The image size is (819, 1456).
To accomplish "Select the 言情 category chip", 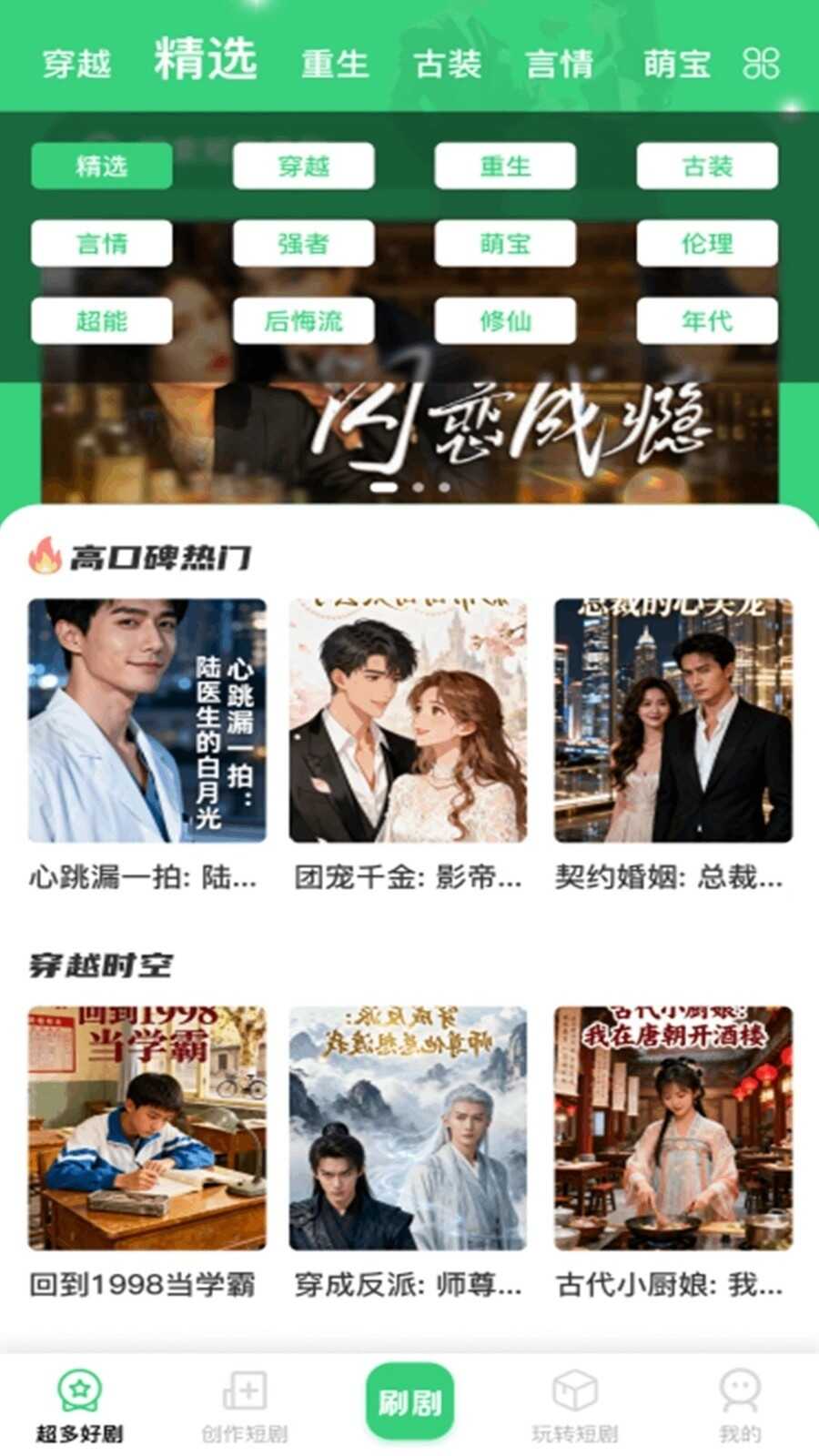I will 102,244.
